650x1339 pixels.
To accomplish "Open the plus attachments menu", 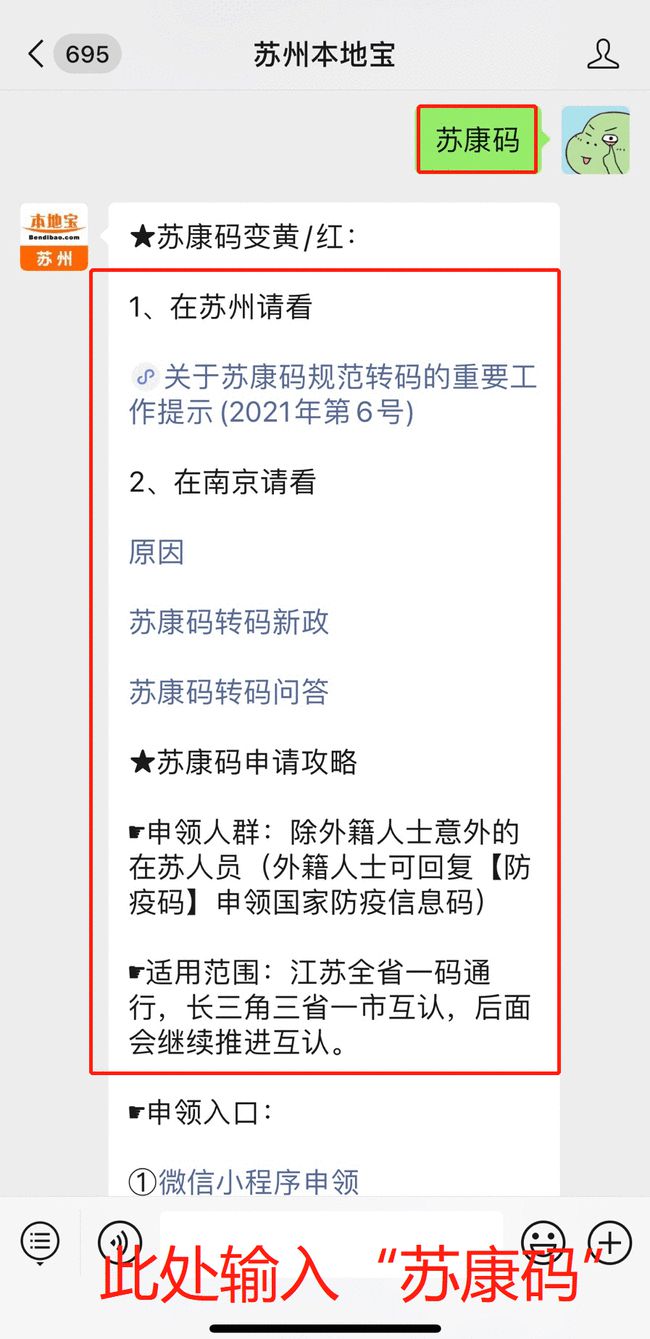I will click(x=610, y=1243).
